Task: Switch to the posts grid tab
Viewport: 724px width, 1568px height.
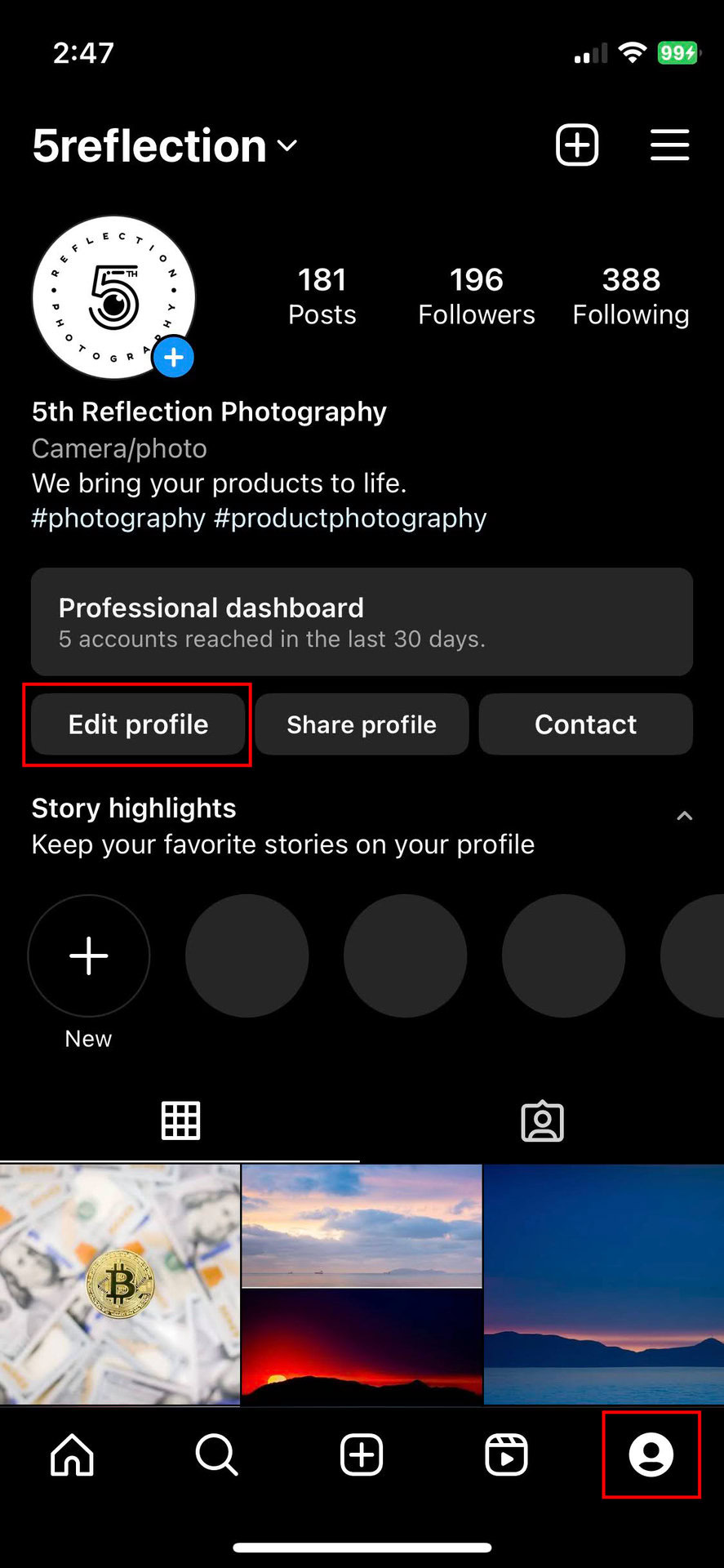Action: [180, 1120]
